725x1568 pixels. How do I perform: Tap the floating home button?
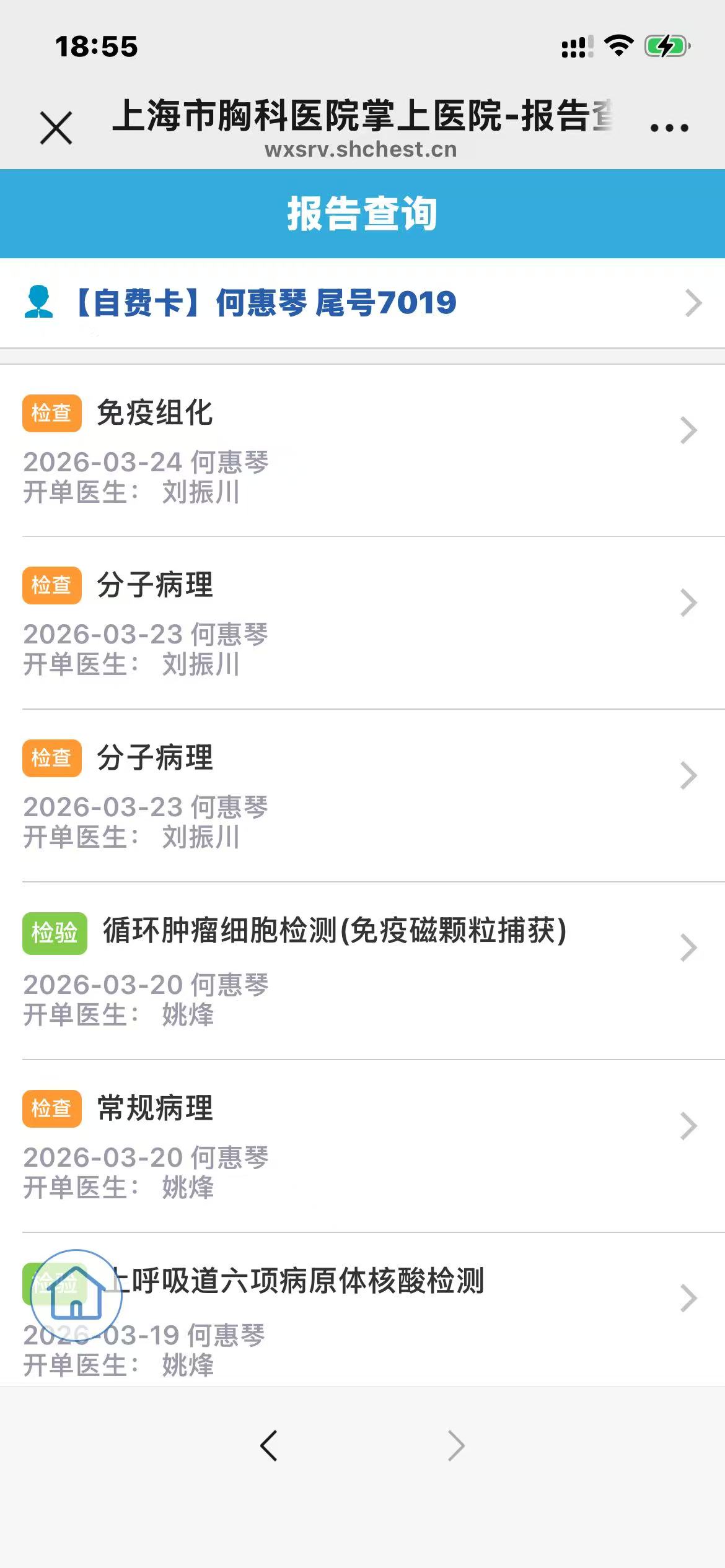(76, 1296)
